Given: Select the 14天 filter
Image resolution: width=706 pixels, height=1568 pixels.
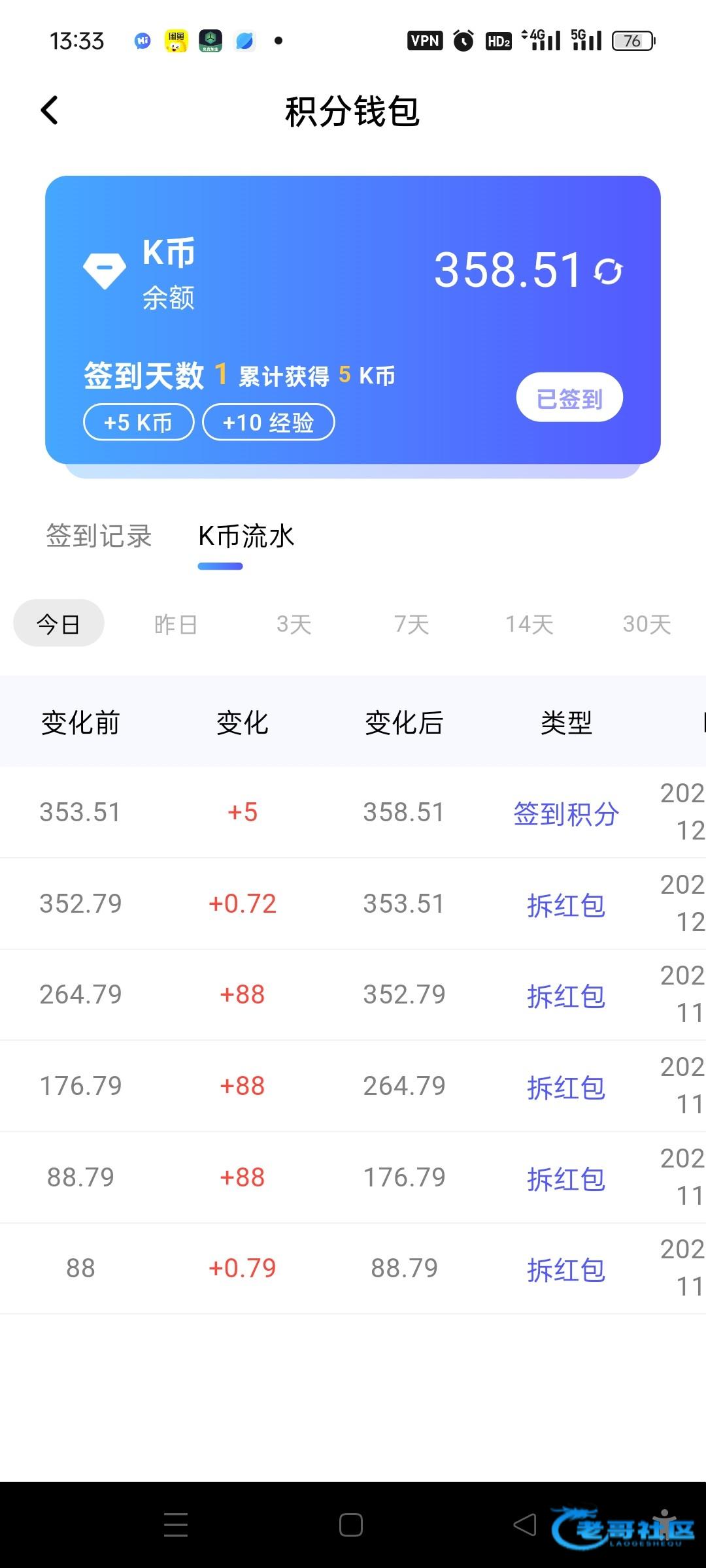Looking at the screenshot, I should click(529, 624).
